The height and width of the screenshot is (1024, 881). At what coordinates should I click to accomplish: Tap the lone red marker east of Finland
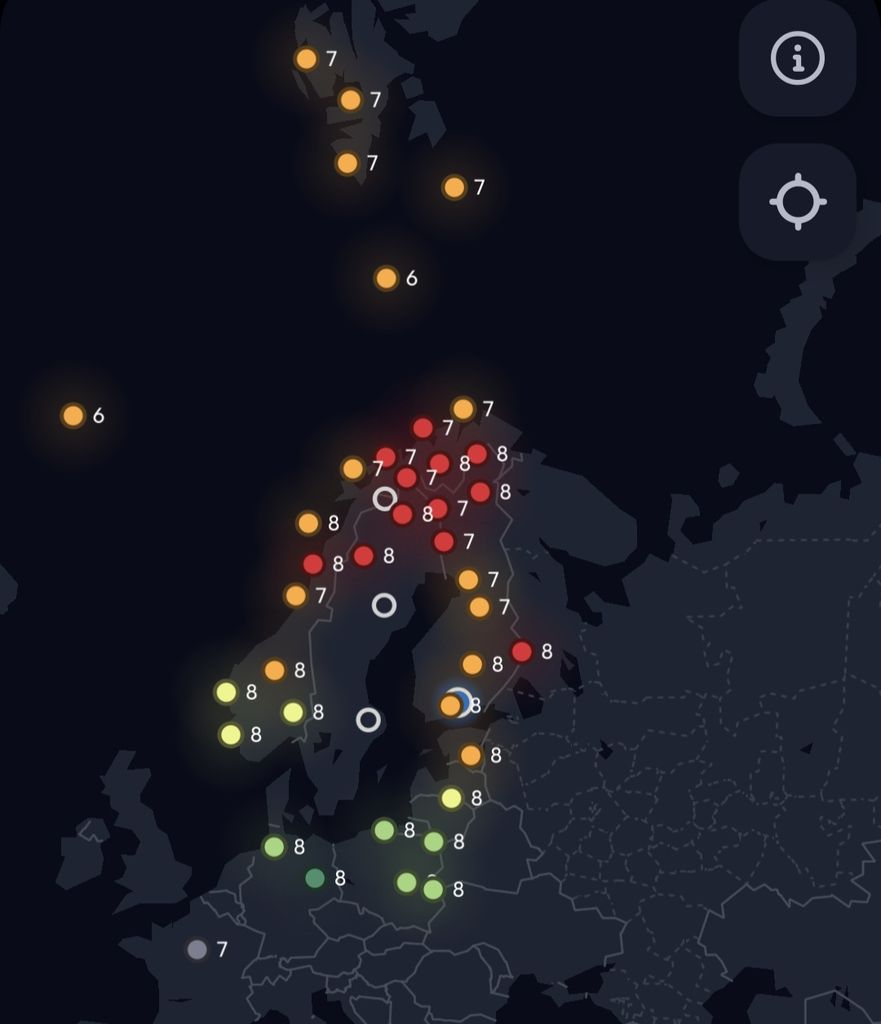pos(521,651)
